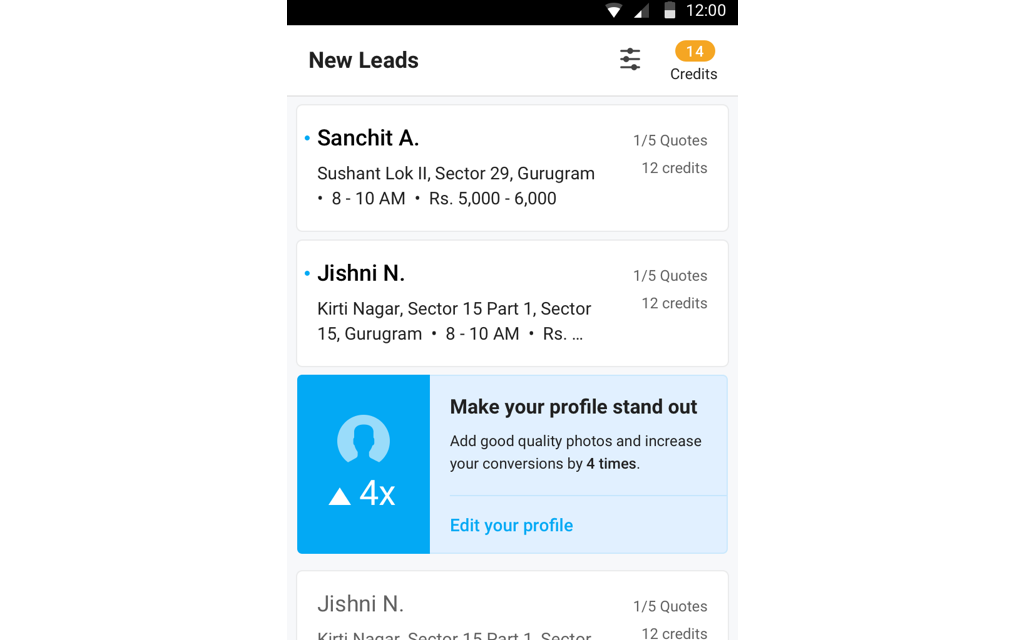Open the unread Jishni N. lead with blue dot
Image resolution: width=1024 pixels, height=640 pixels.
(512, 303)
